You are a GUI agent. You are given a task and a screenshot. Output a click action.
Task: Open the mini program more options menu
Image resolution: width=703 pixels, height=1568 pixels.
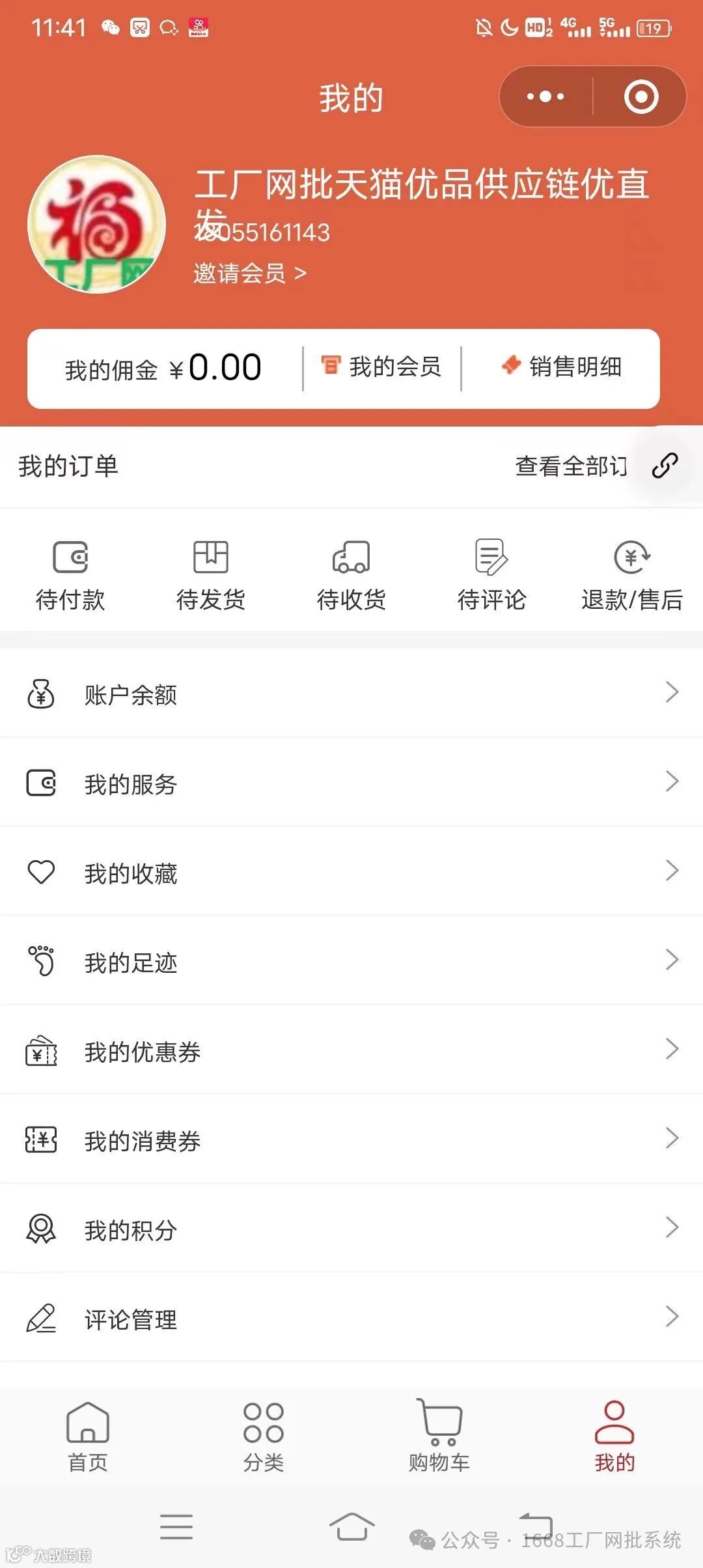click(x=545, y=97)
